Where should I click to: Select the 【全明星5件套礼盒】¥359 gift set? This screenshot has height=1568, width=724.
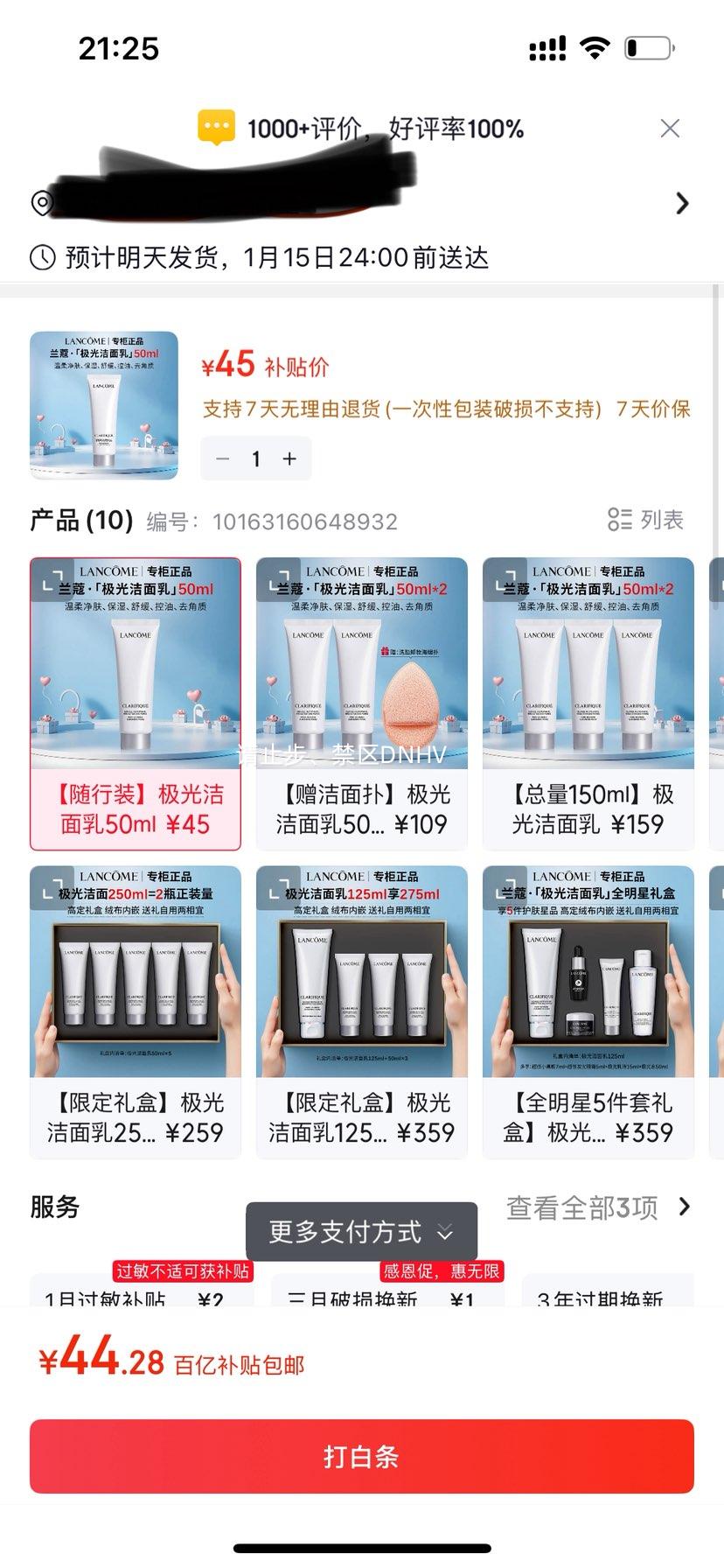tap(588, 1006)
